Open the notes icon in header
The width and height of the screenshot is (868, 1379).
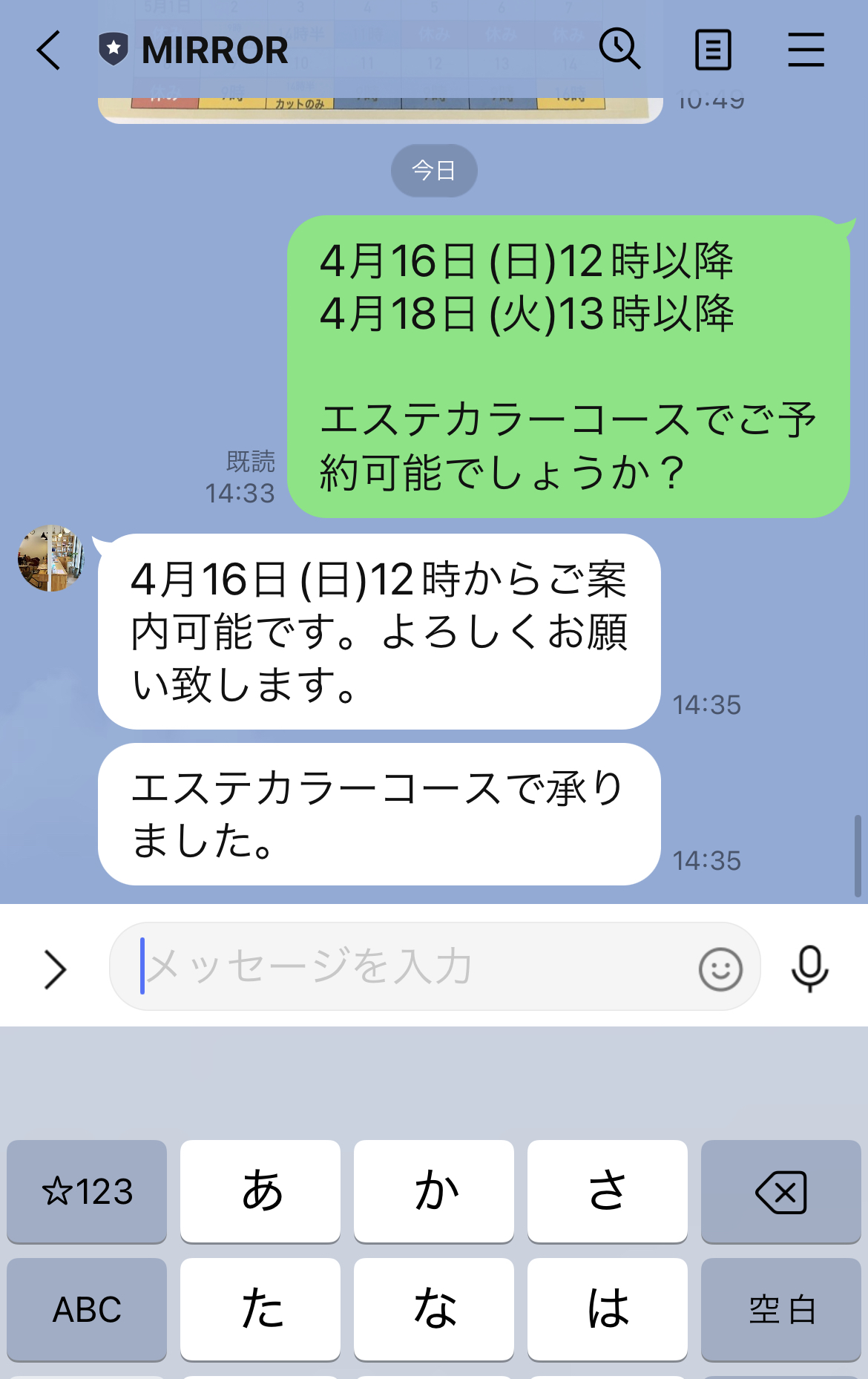[x=713, y=50]
